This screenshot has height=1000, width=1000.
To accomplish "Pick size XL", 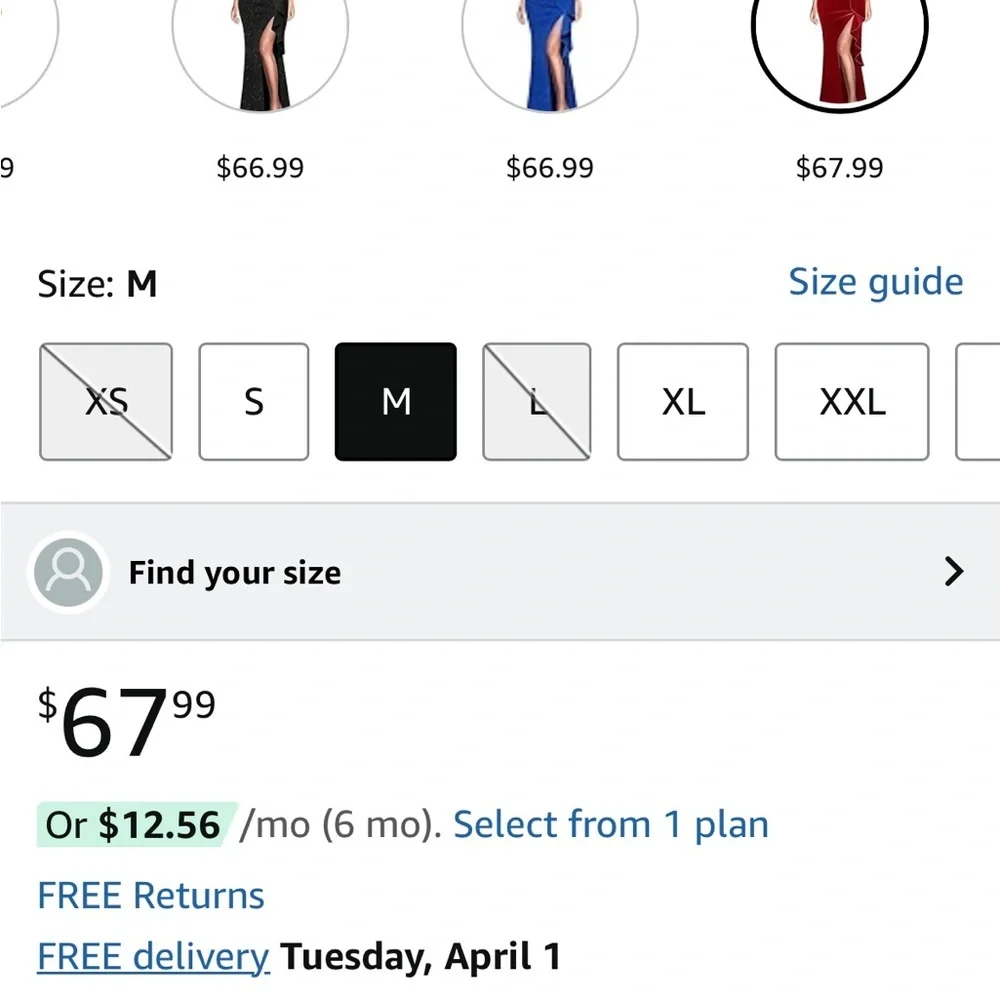I will click(683, 402).
